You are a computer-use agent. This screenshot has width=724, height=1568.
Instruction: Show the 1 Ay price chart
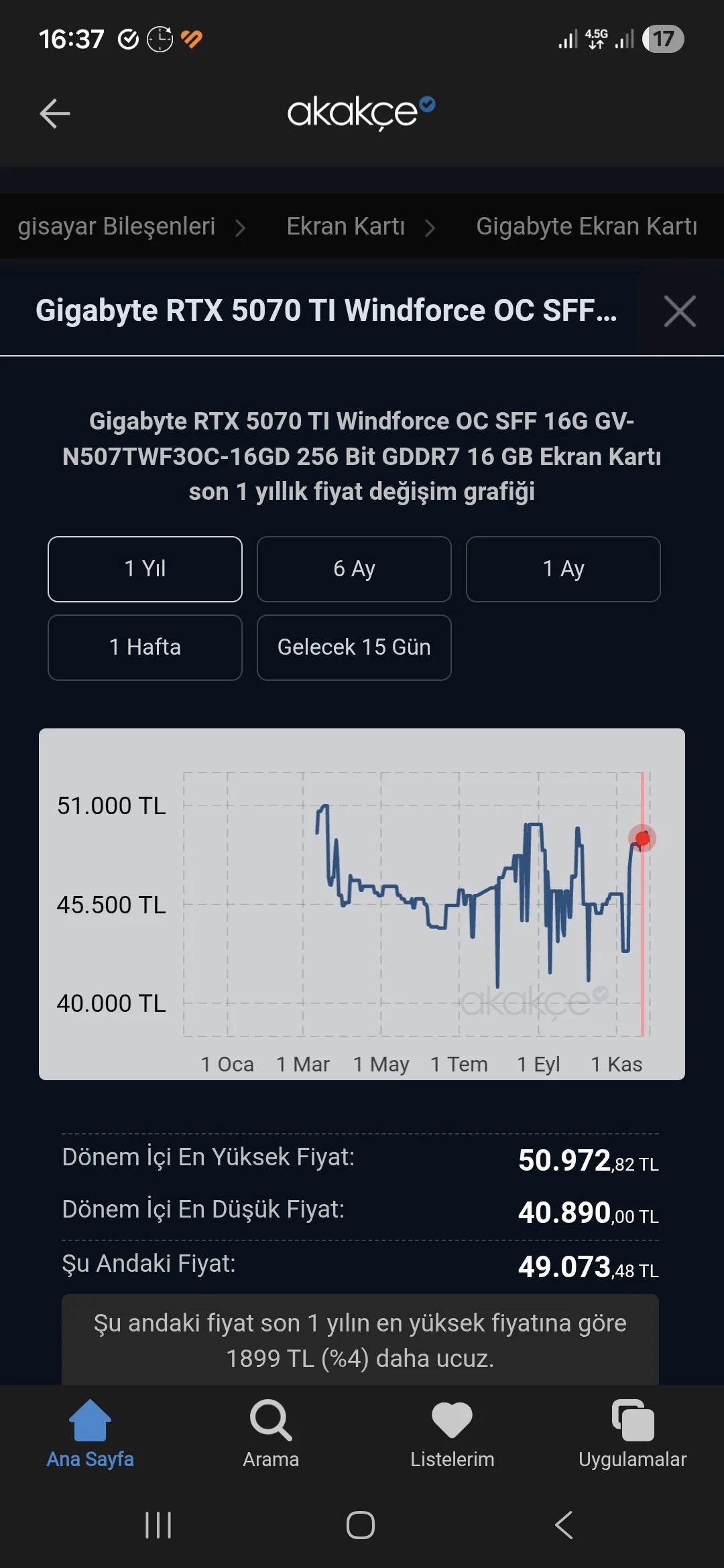(x=563, y=569)
